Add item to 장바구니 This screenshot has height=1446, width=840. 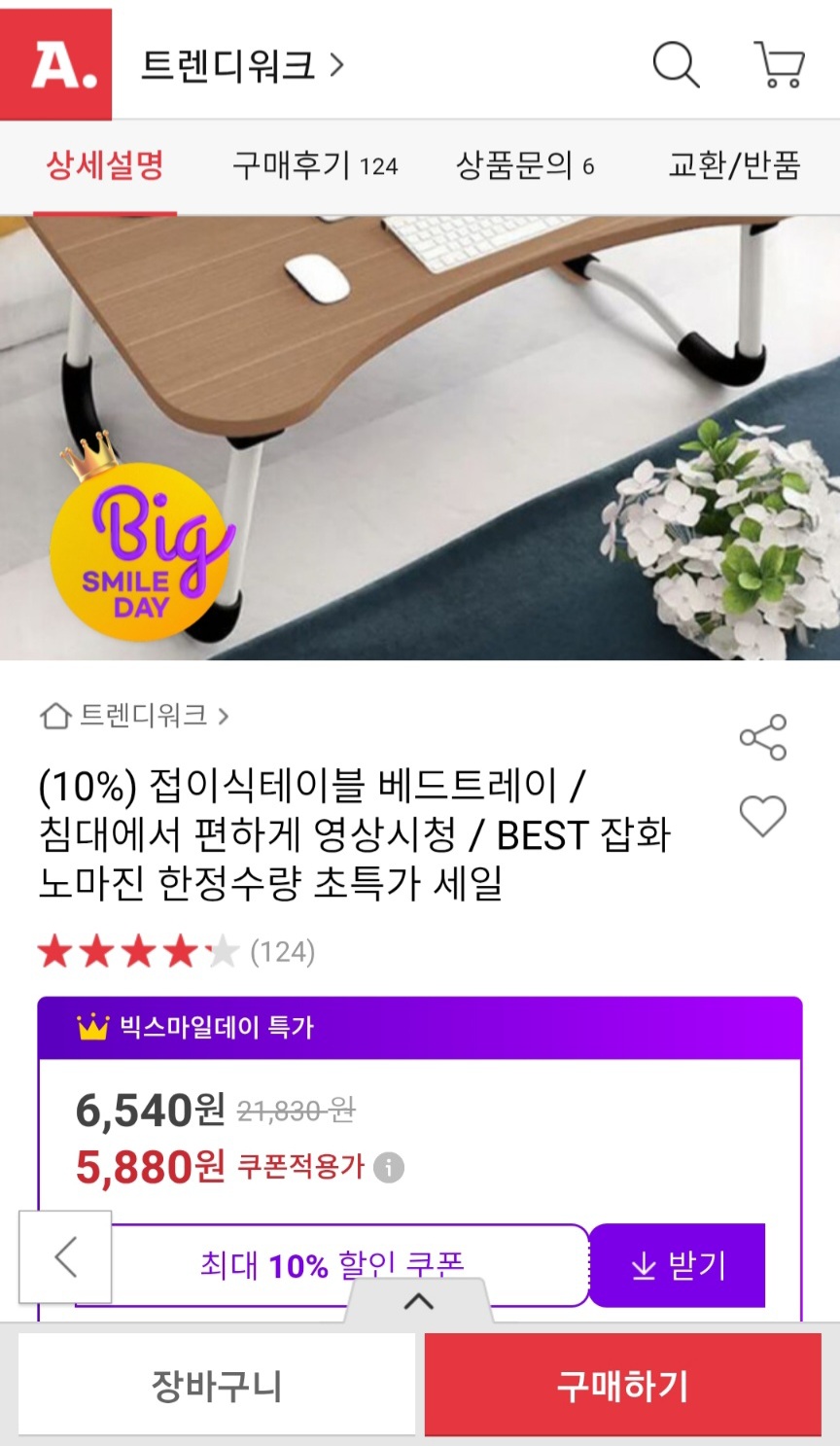click(x=216, y=1386)
